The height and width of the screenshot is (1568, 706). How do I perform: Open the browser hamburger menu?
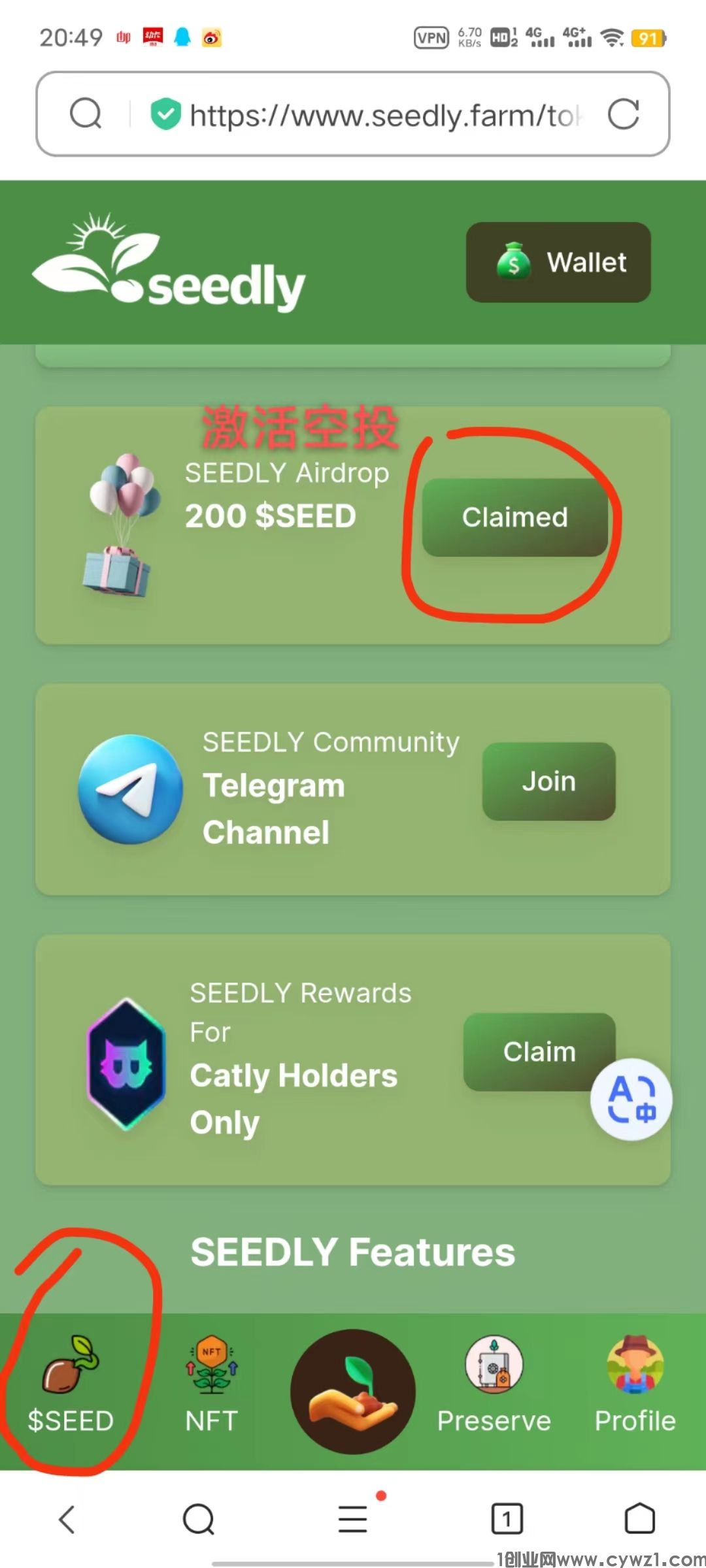(x=353, y=1519)
